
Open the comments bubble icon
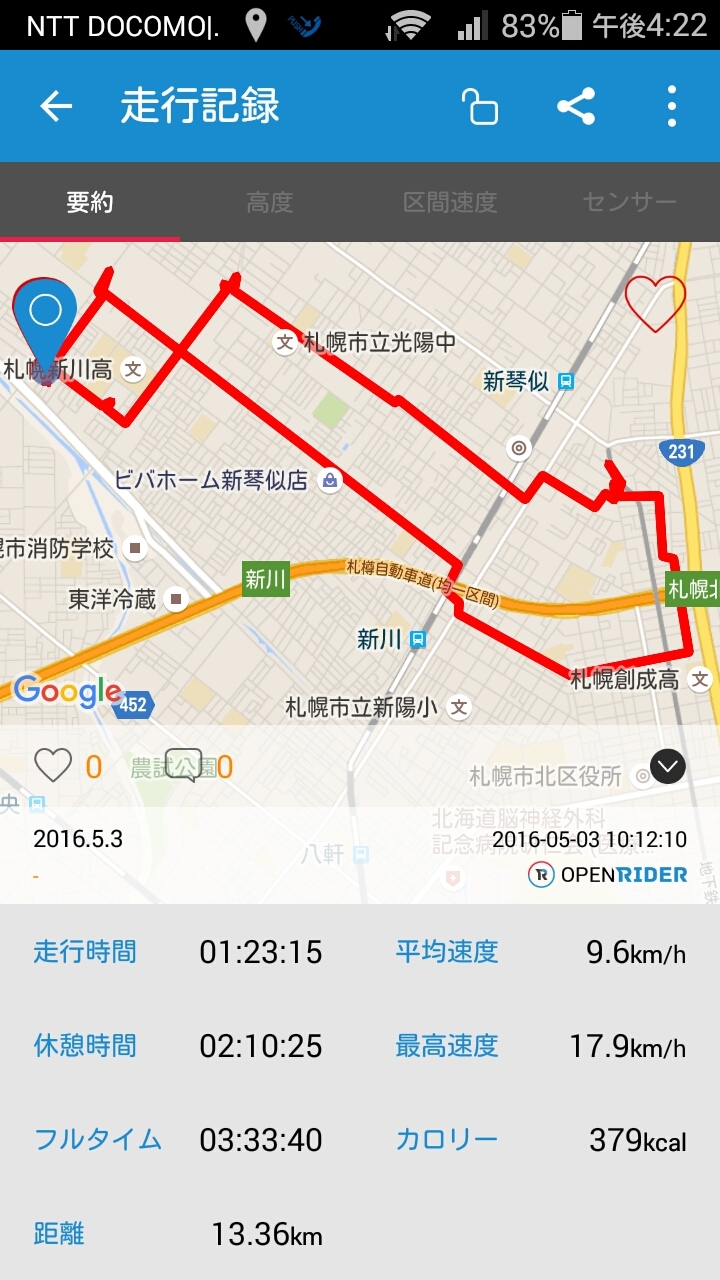[184, 764]
